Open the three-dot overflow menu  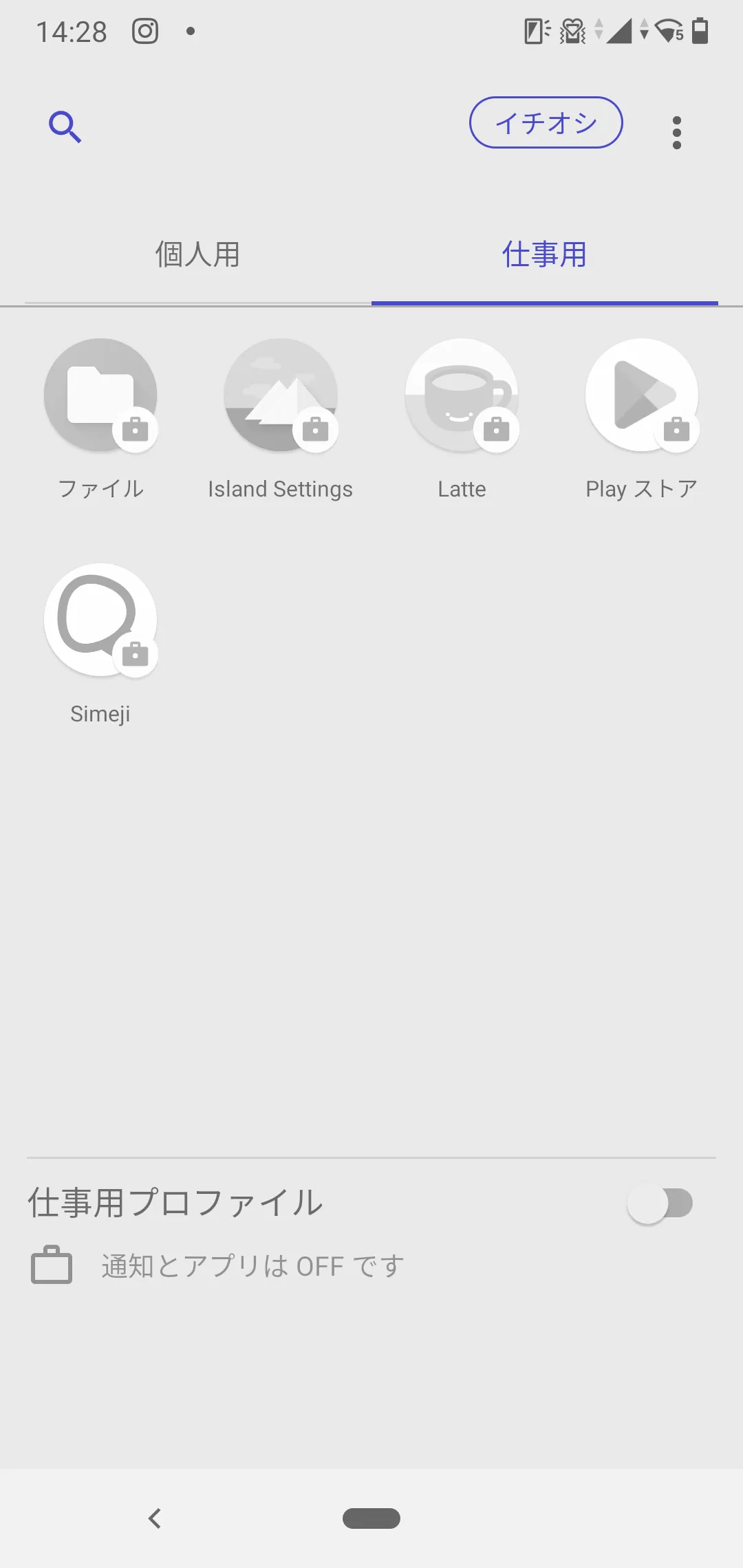(x=677, y=132)
